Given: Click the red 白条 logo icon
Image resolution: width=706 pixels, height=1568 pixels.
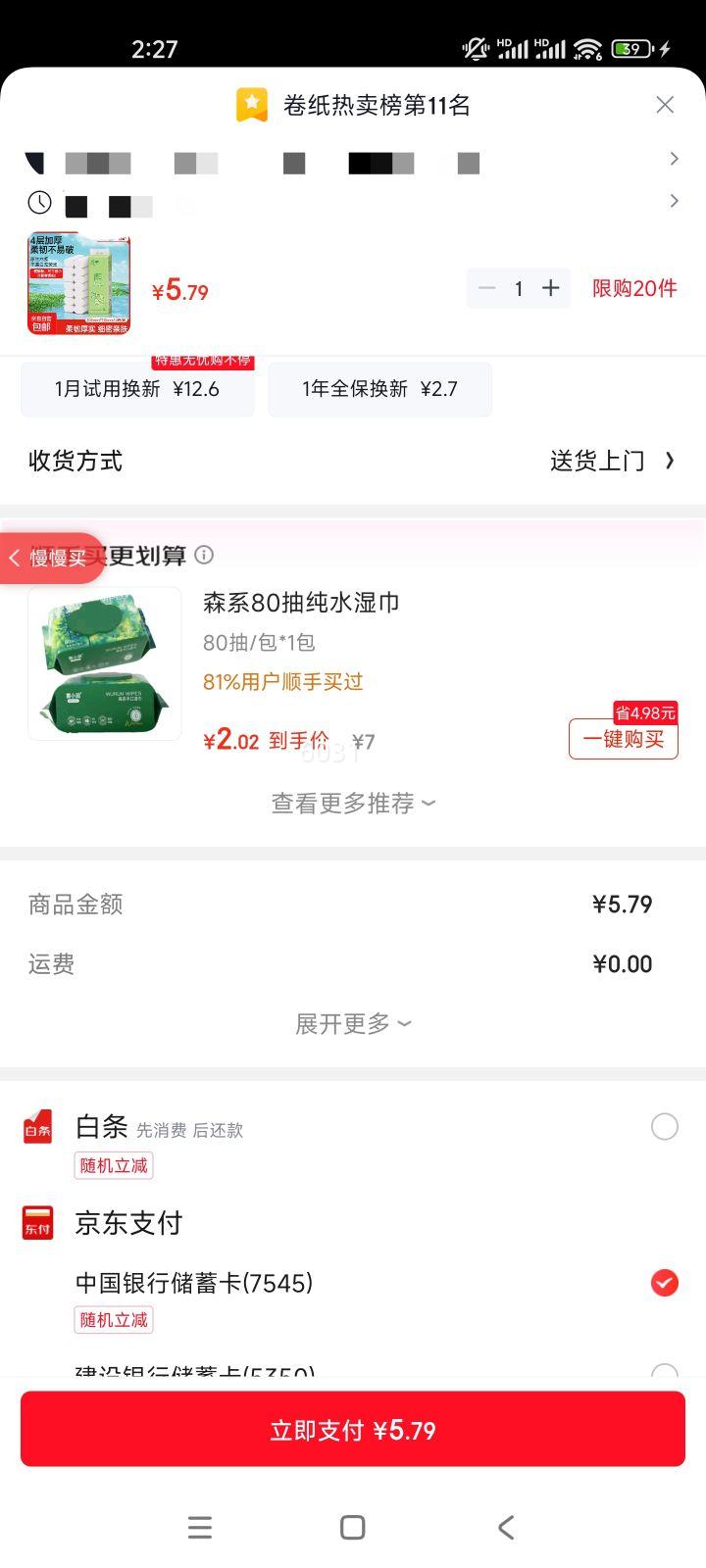Looking at the screenshot, I should [x=37, y=1127].
